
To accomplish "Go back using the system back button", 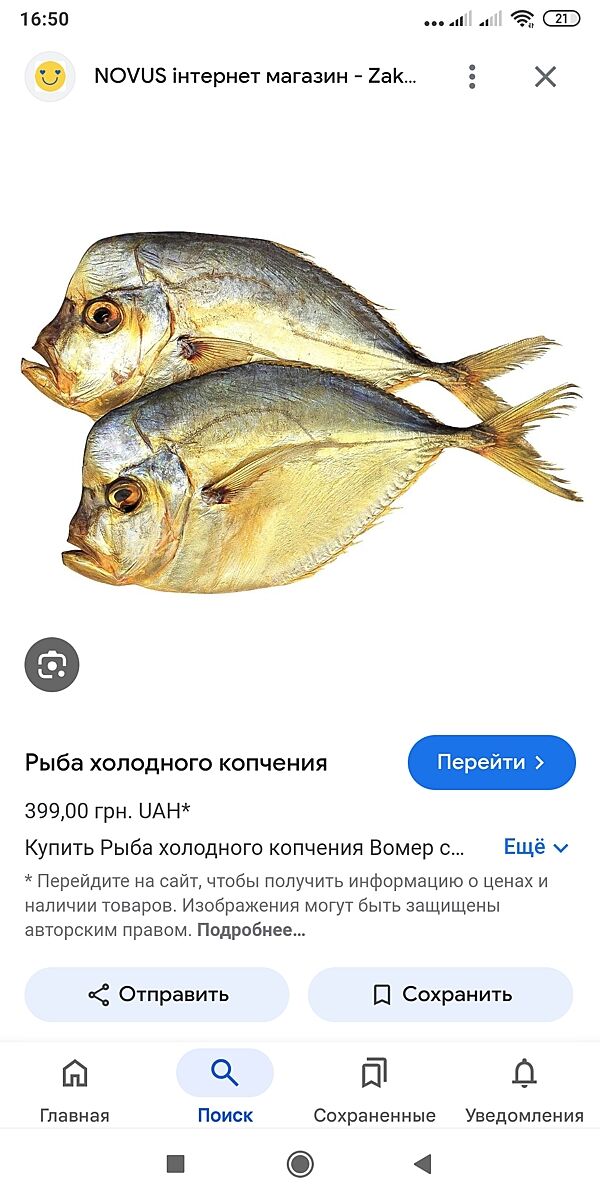I will (x=423, y=1163).
